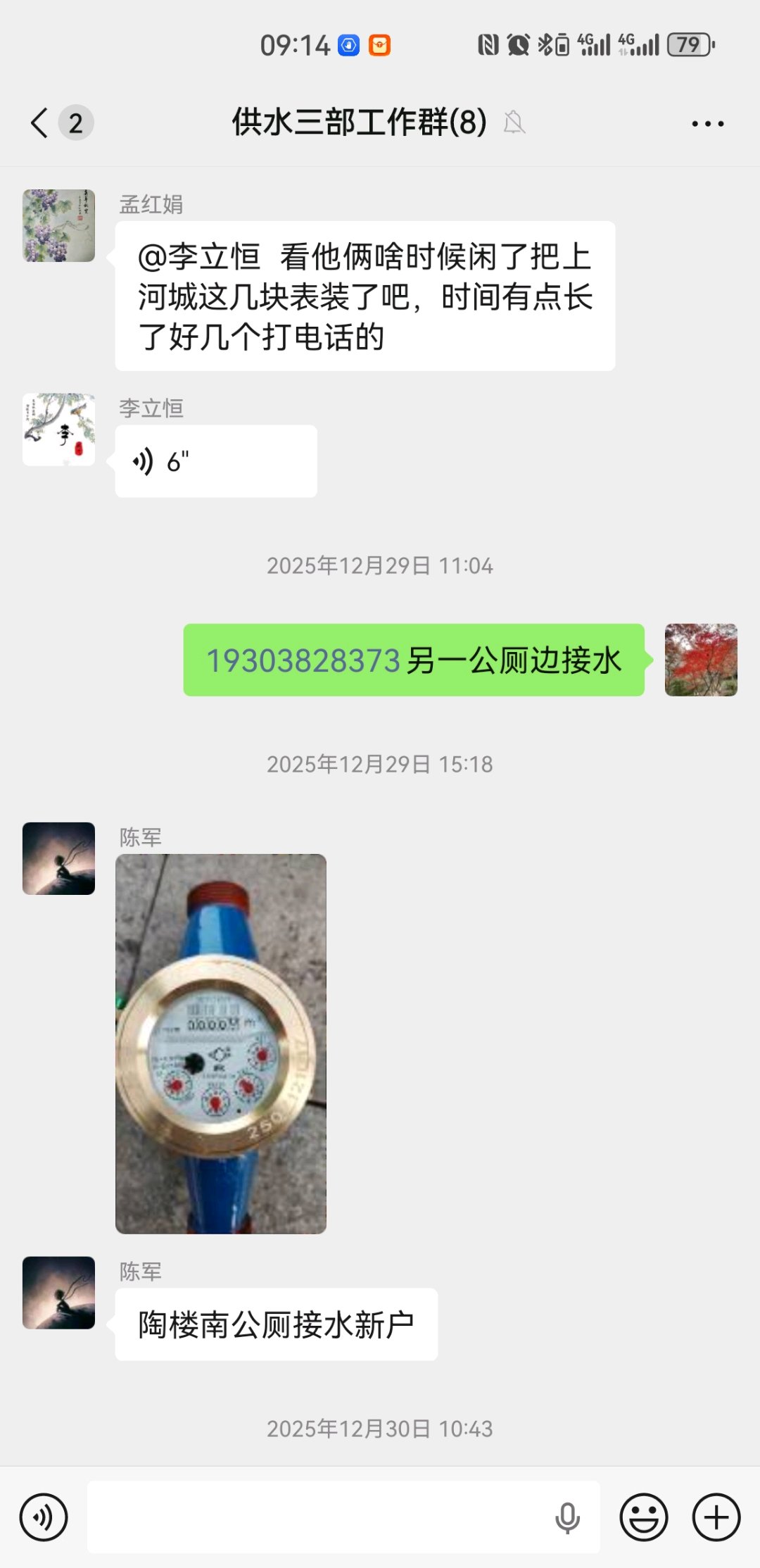View 孟红娟's profile avatar

pos(59,225)
